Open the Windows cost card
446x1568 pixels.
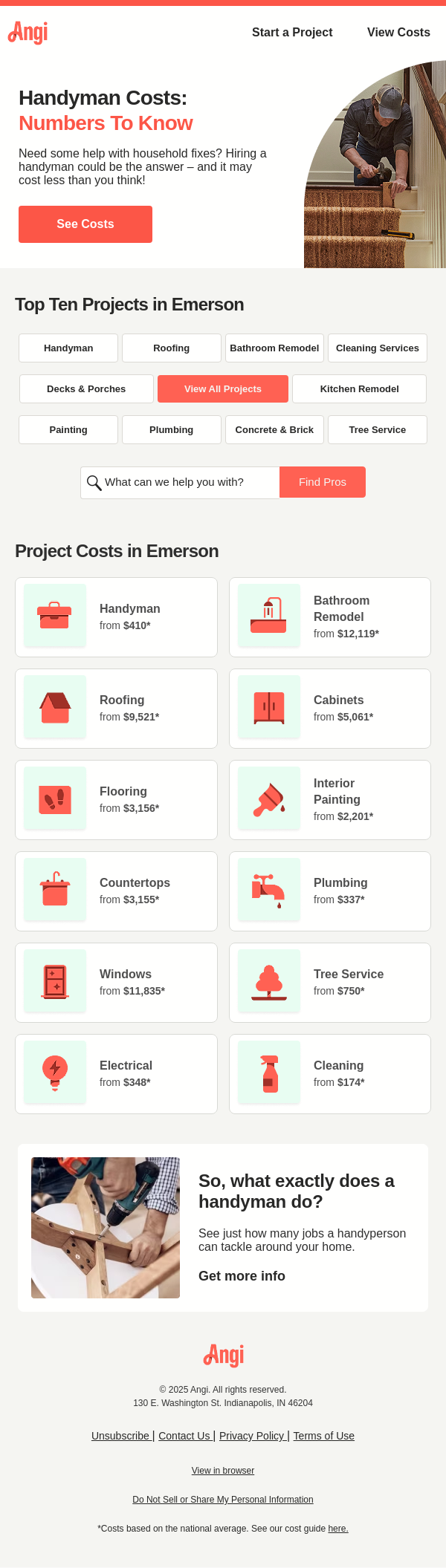coord(116,983)
